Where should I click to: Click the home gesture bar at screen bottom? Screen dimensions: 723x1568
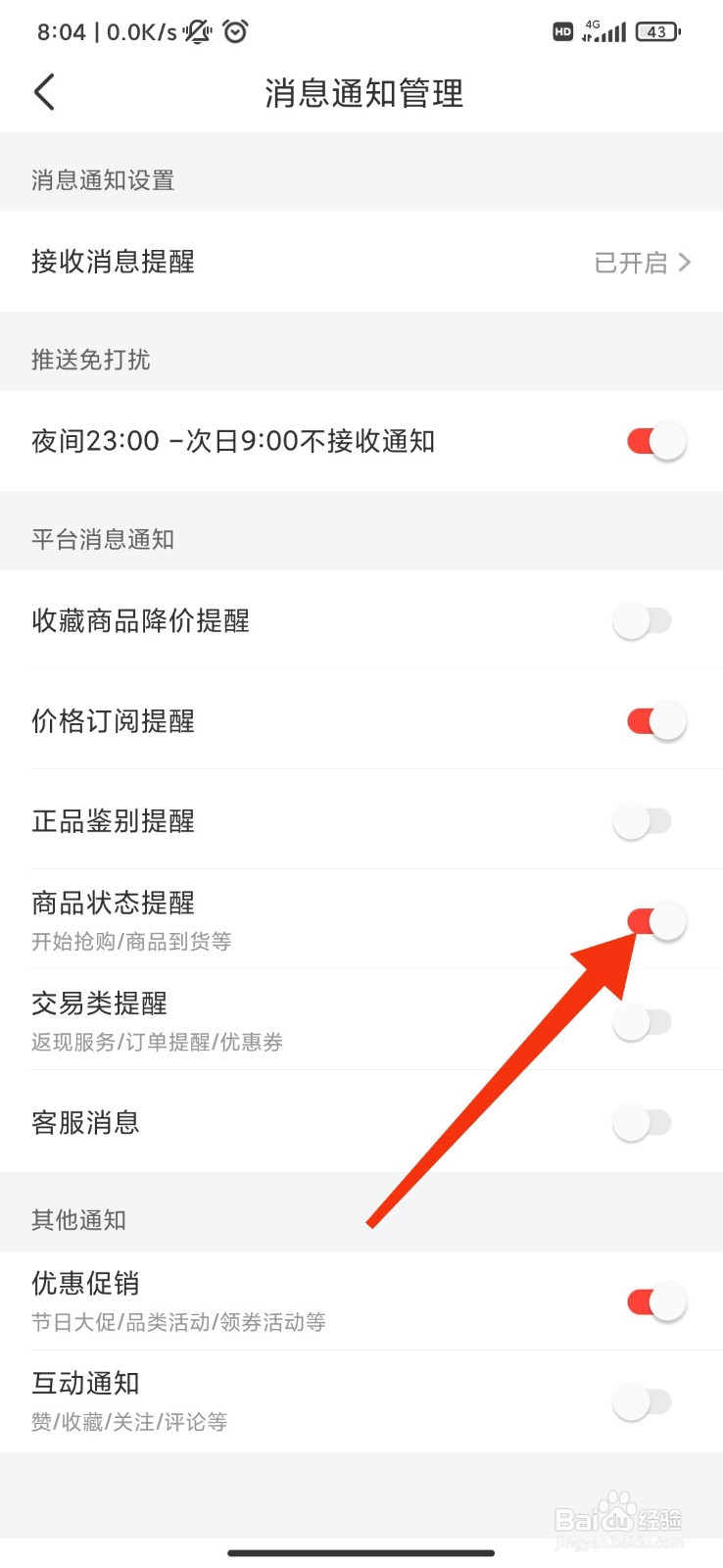(361, 1551)
